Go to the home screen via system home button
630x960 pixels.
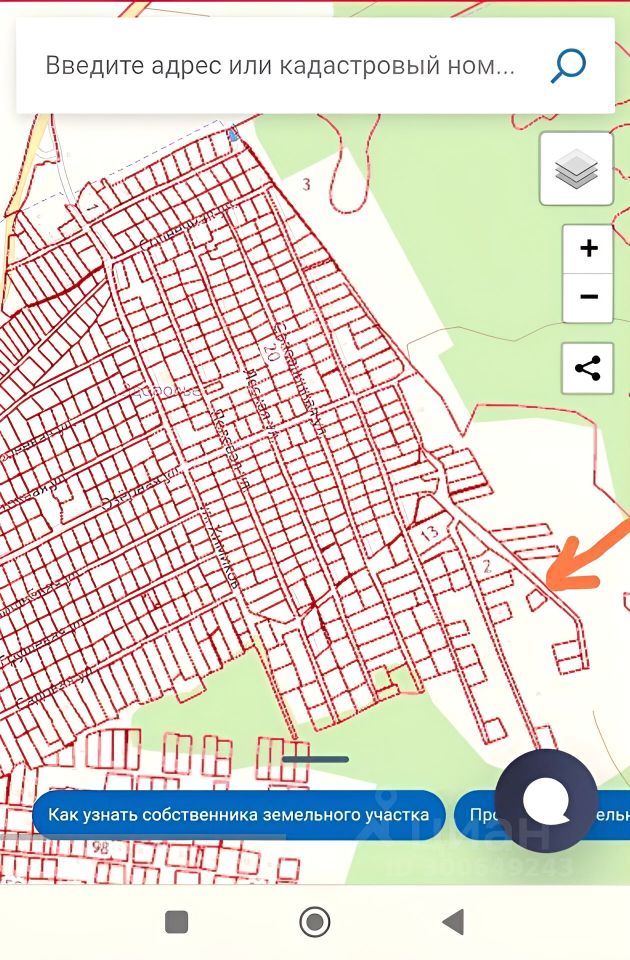(315, 921)
